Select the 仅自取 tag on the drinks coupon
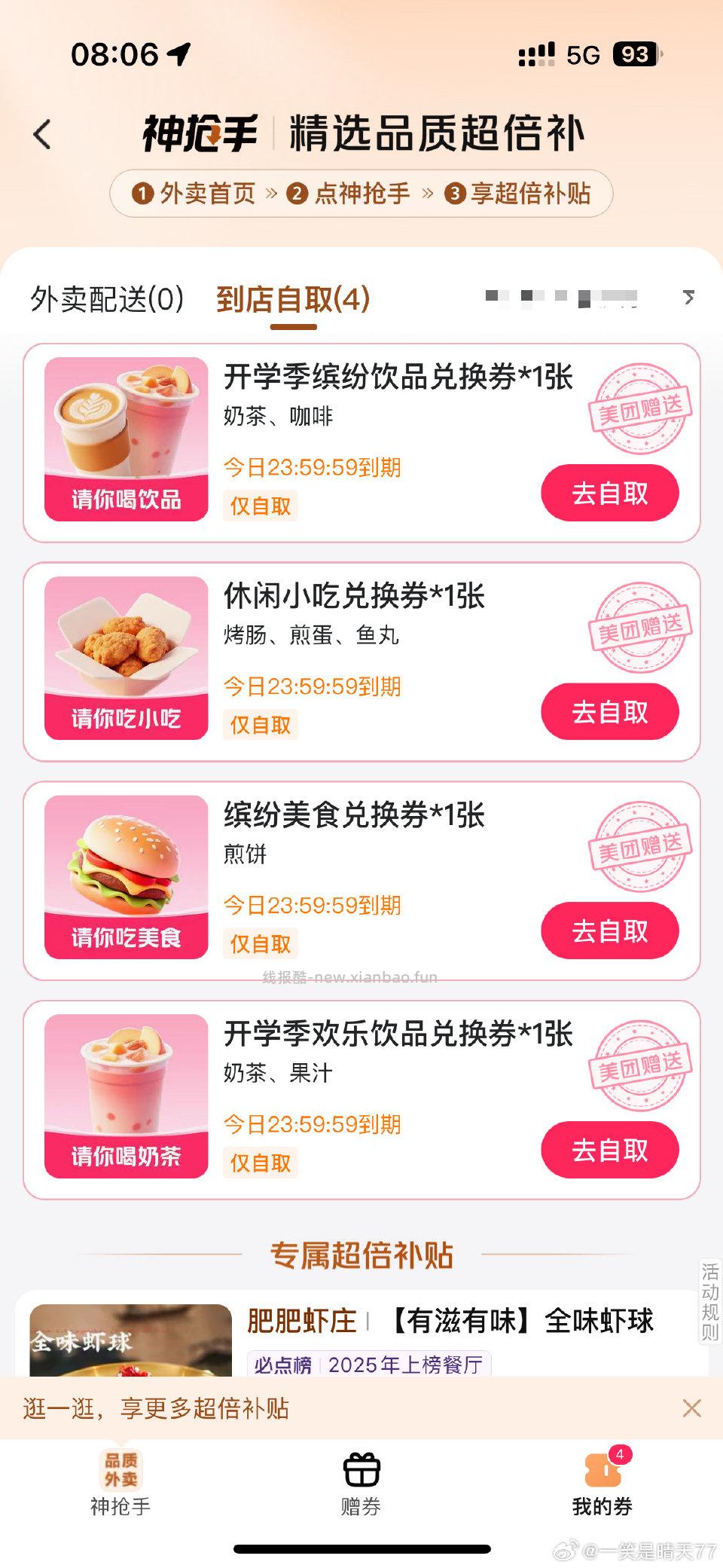The height and width of the screenshot is (1568, 723). (x=259, y=506)
